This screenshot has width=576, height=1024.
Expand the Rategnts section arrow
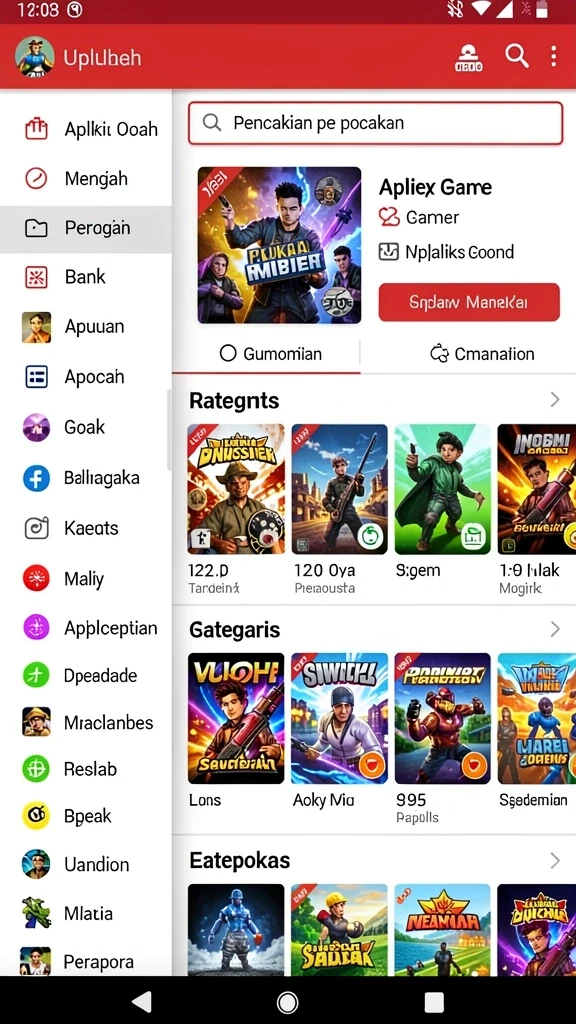point(554,400)
